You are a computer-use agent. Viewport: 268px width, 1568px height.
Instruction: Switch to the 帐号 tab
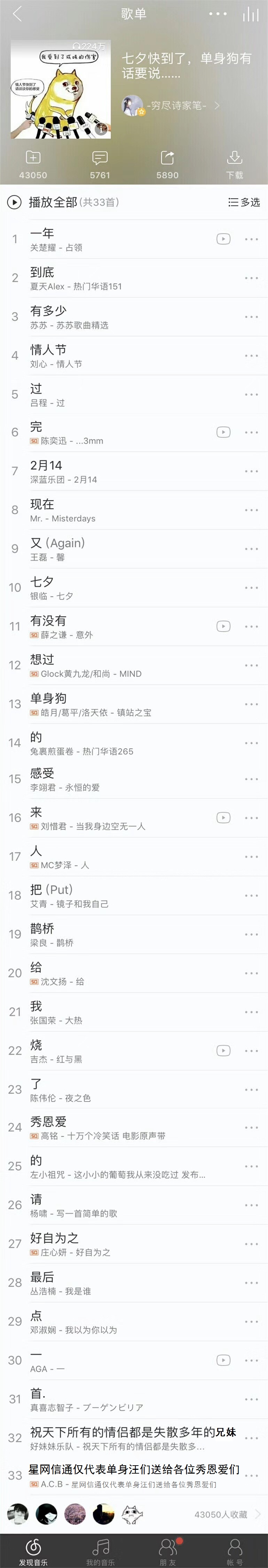[x=235, y=1550]
